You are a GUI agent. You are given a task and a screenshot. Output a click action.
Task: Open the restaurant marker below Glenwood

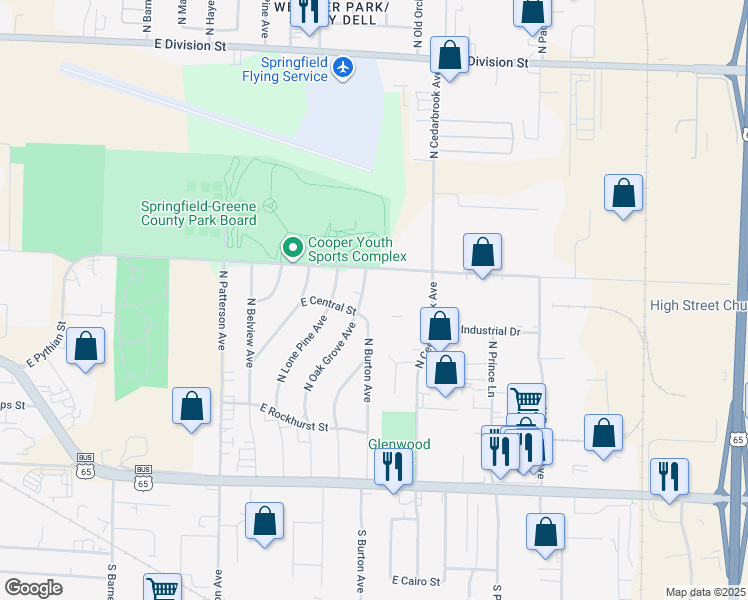[392, 467]
